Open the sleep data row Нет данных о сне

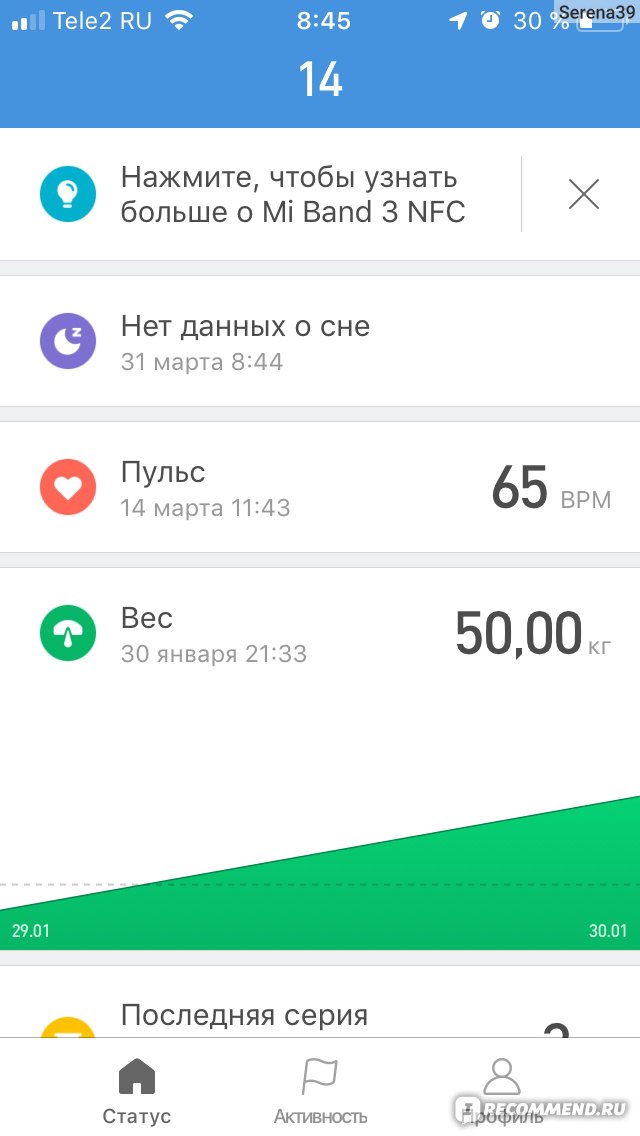tap(320, 341)
